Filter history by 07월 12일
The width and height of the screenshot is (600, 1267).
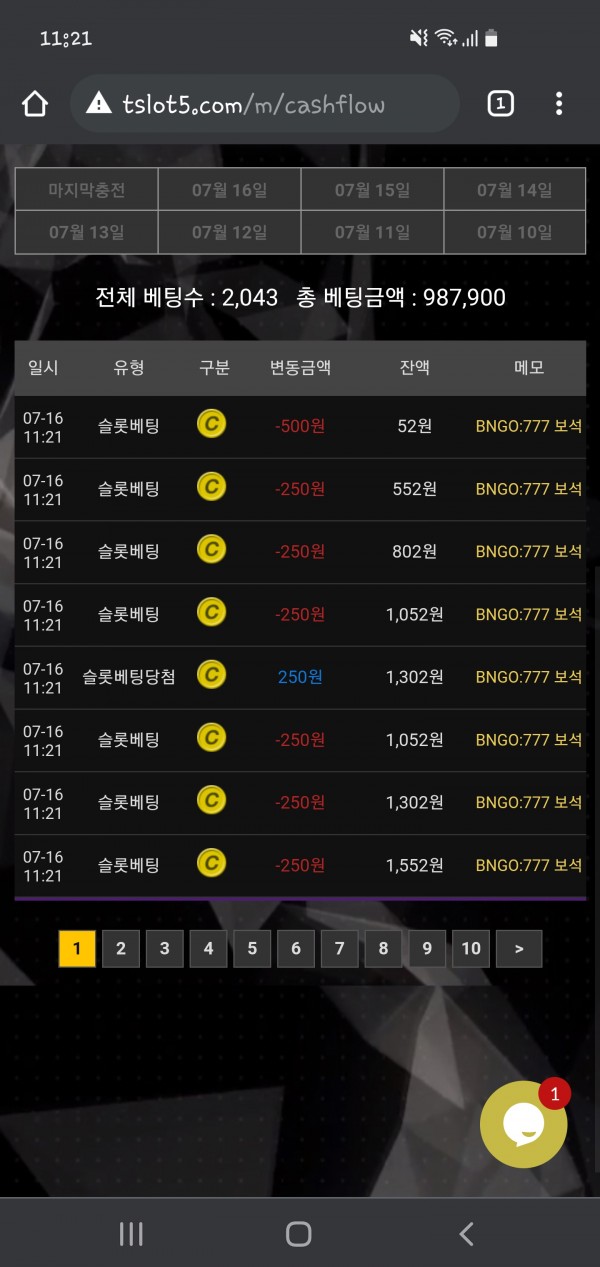pos(229,232)
